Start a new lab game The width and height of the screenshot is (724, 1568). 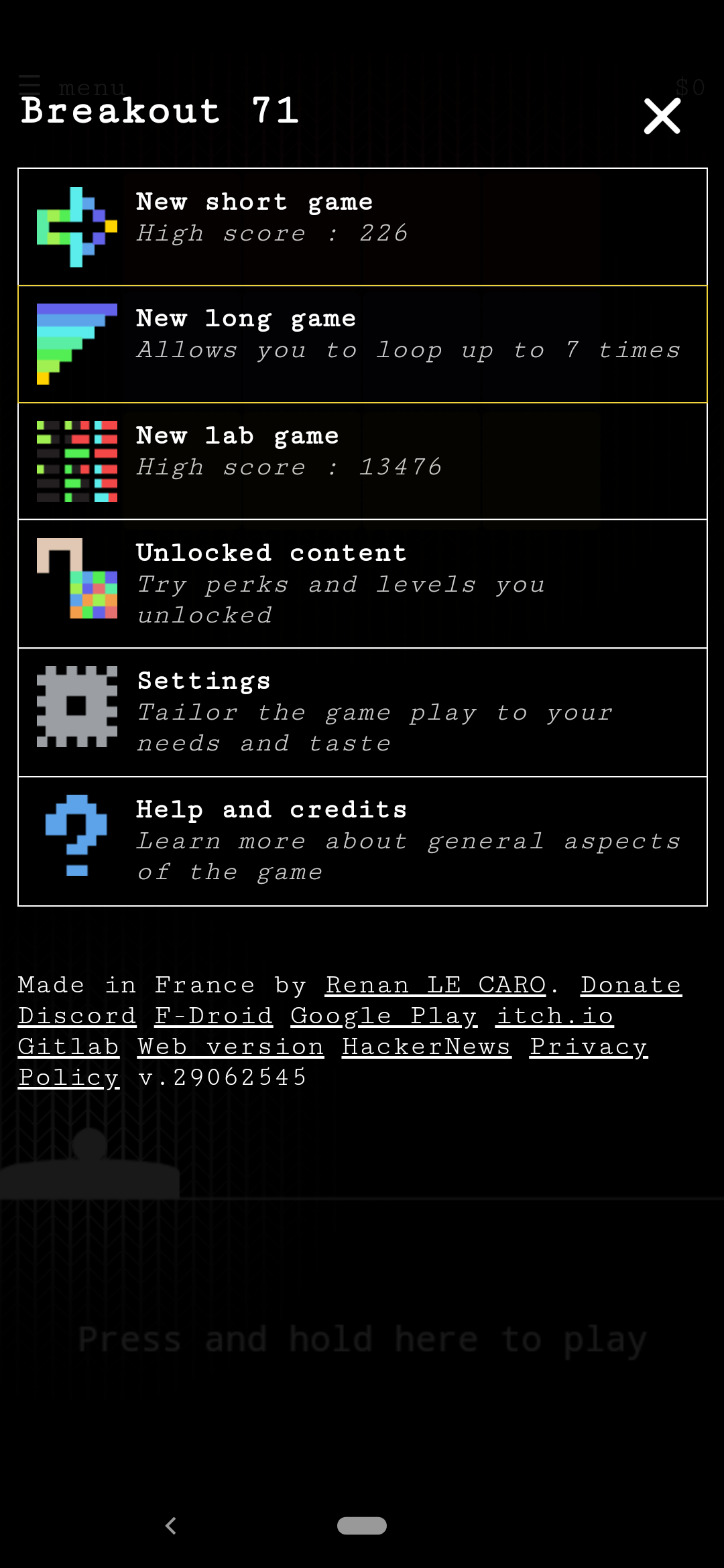point(362,461)
